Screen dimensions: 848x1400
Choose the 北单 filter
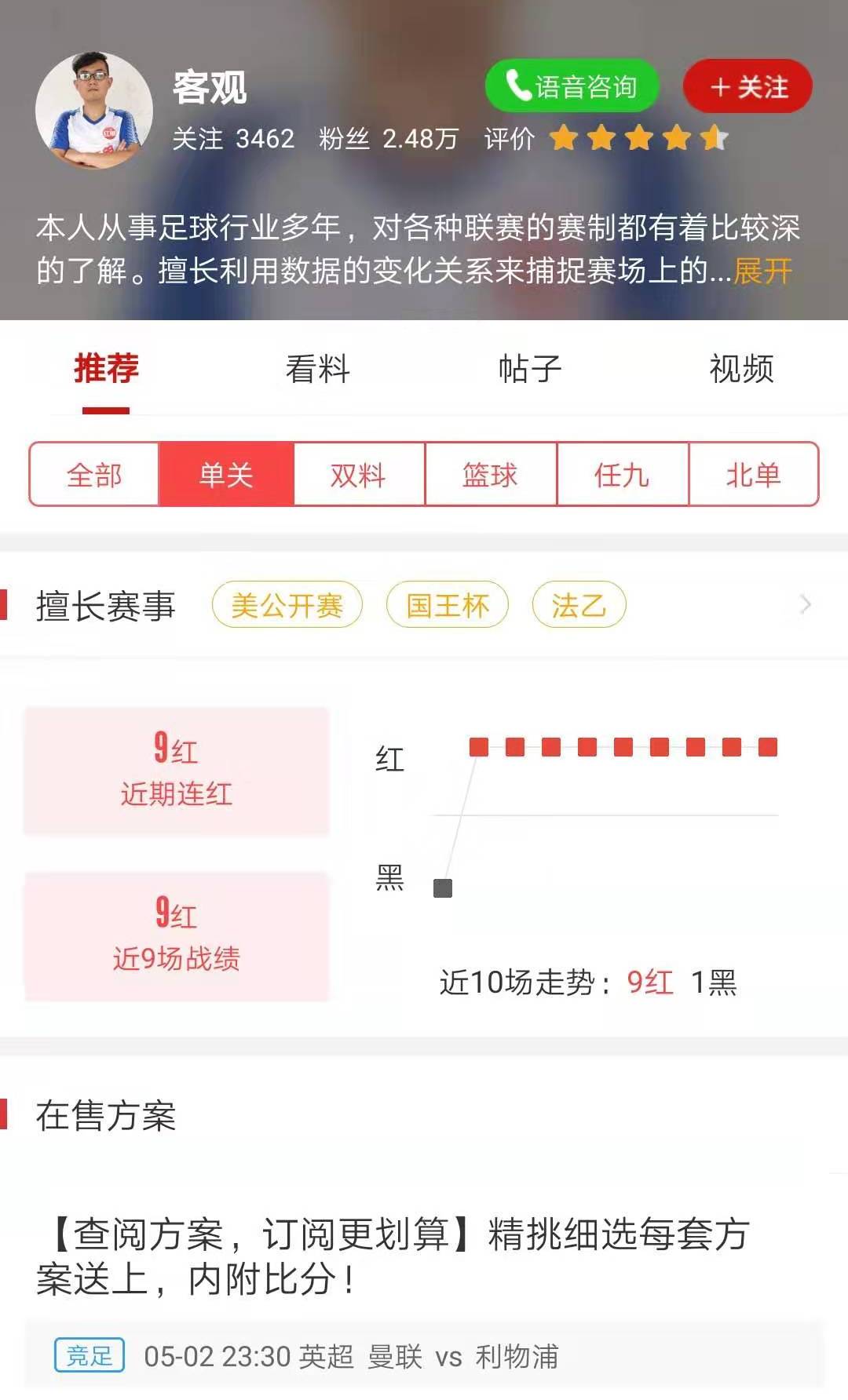754,475
